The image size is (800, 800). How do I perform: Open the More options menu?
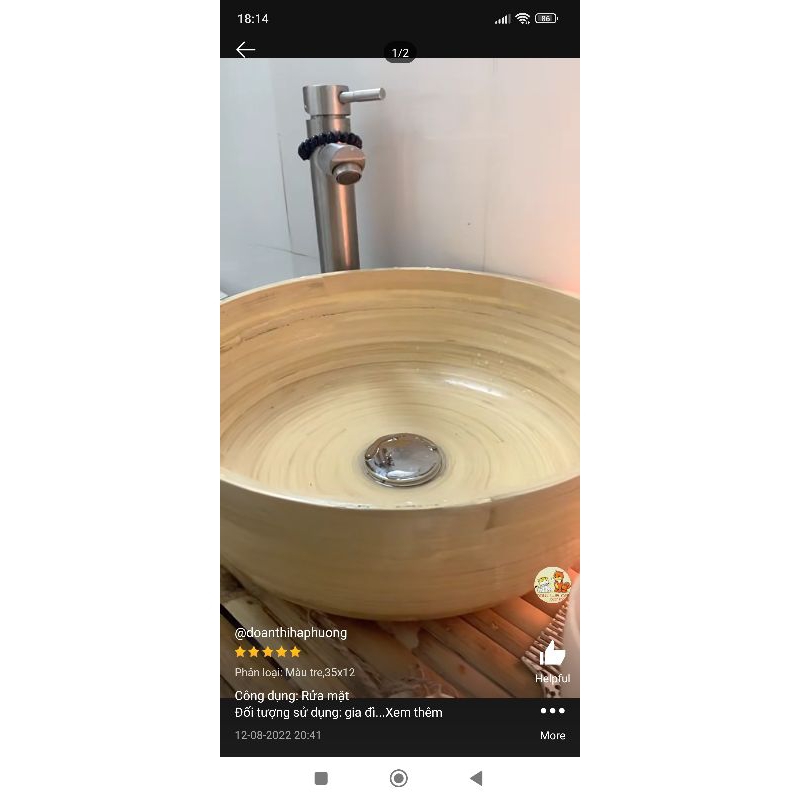pos(552,720)
